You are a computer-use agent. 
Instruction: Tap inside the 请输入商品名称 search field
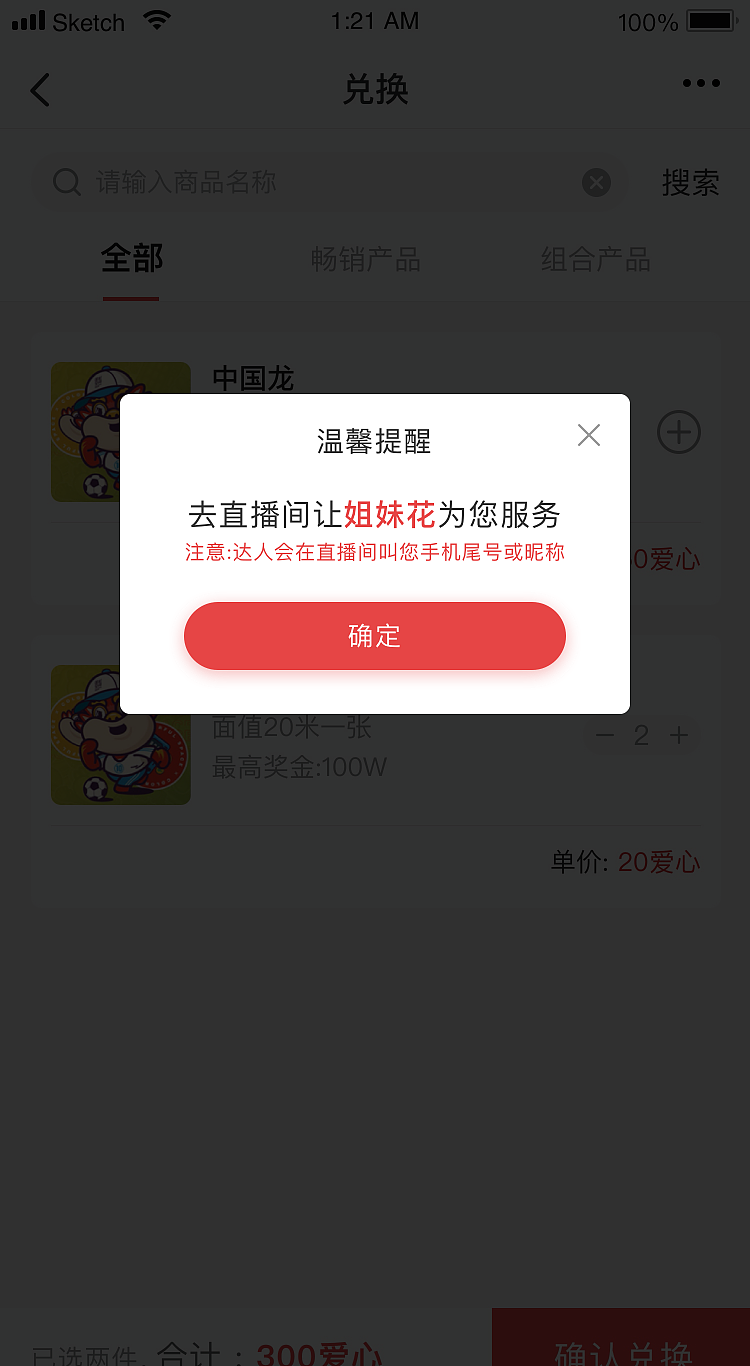pyautogui.click(x=300, y=182)
